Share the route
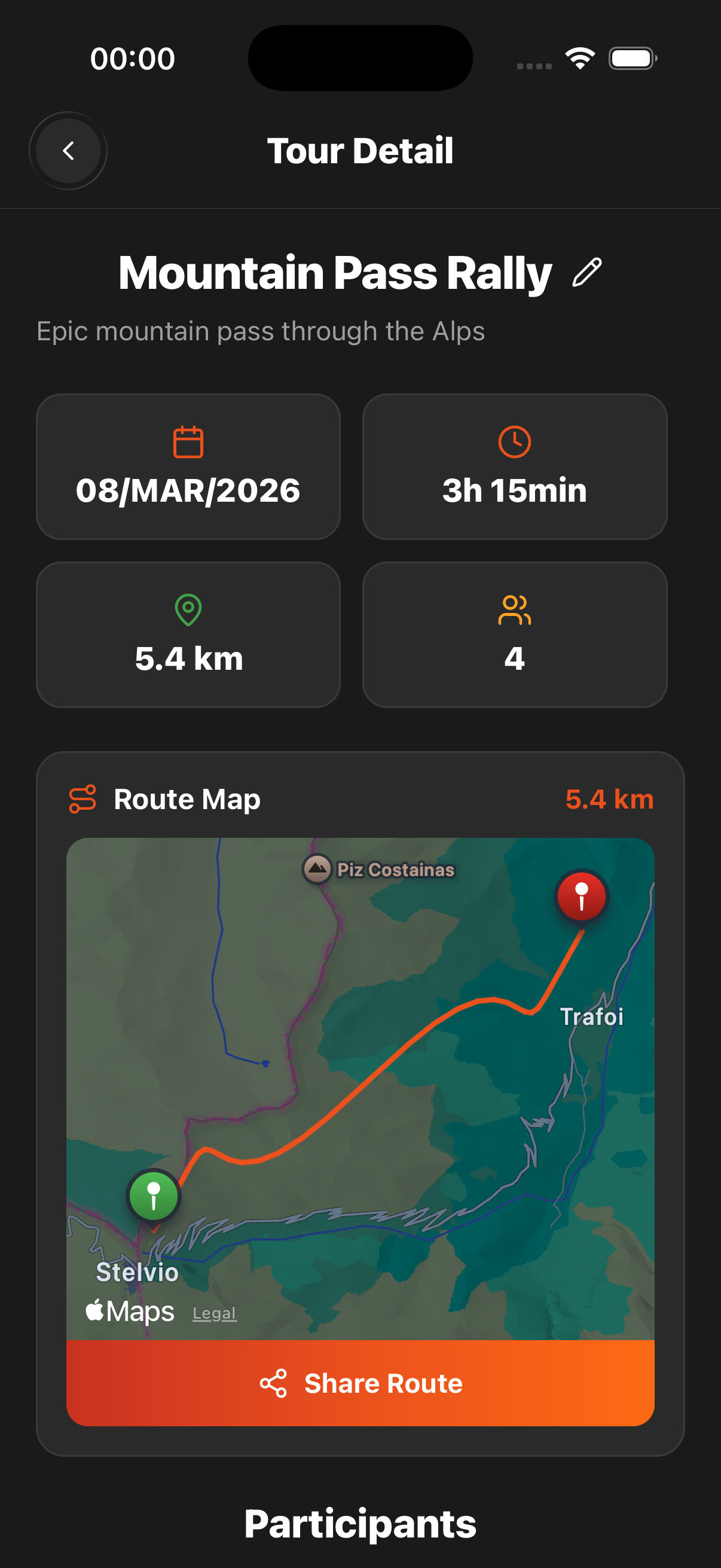 pyautogui.click(x=360, y=1383)
